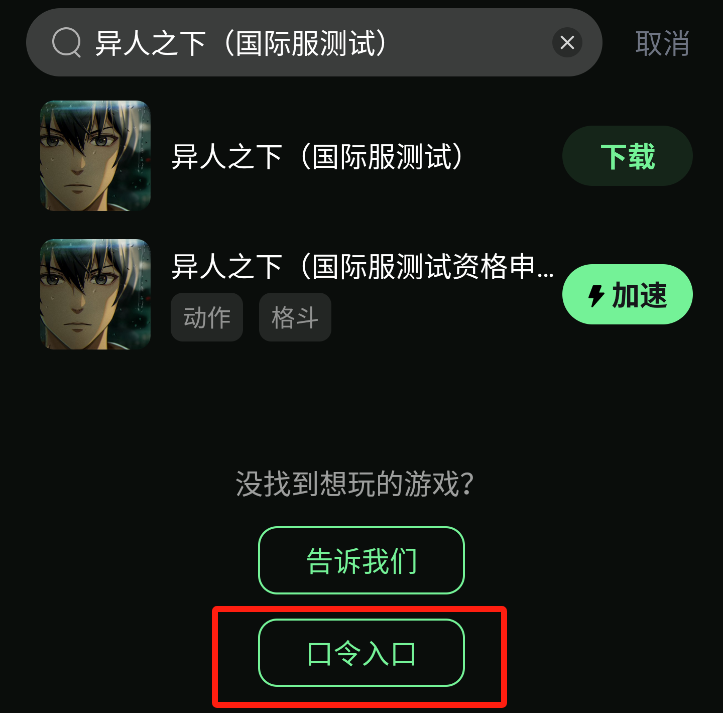Tap the search field showing 异人之下（国际服测试）
The image size is (723, 713).
click(x=300, y=43)
